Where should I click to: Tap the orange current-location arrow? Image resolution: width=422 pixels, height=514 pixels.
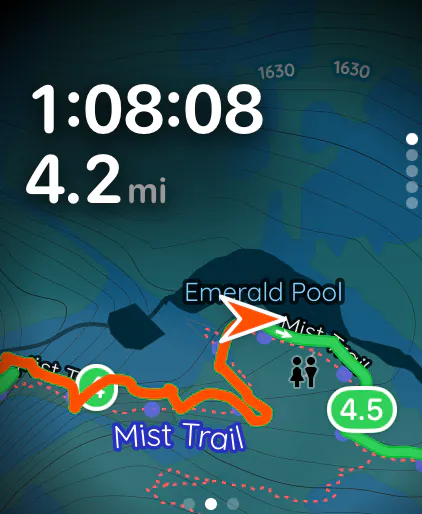point(252,319)
